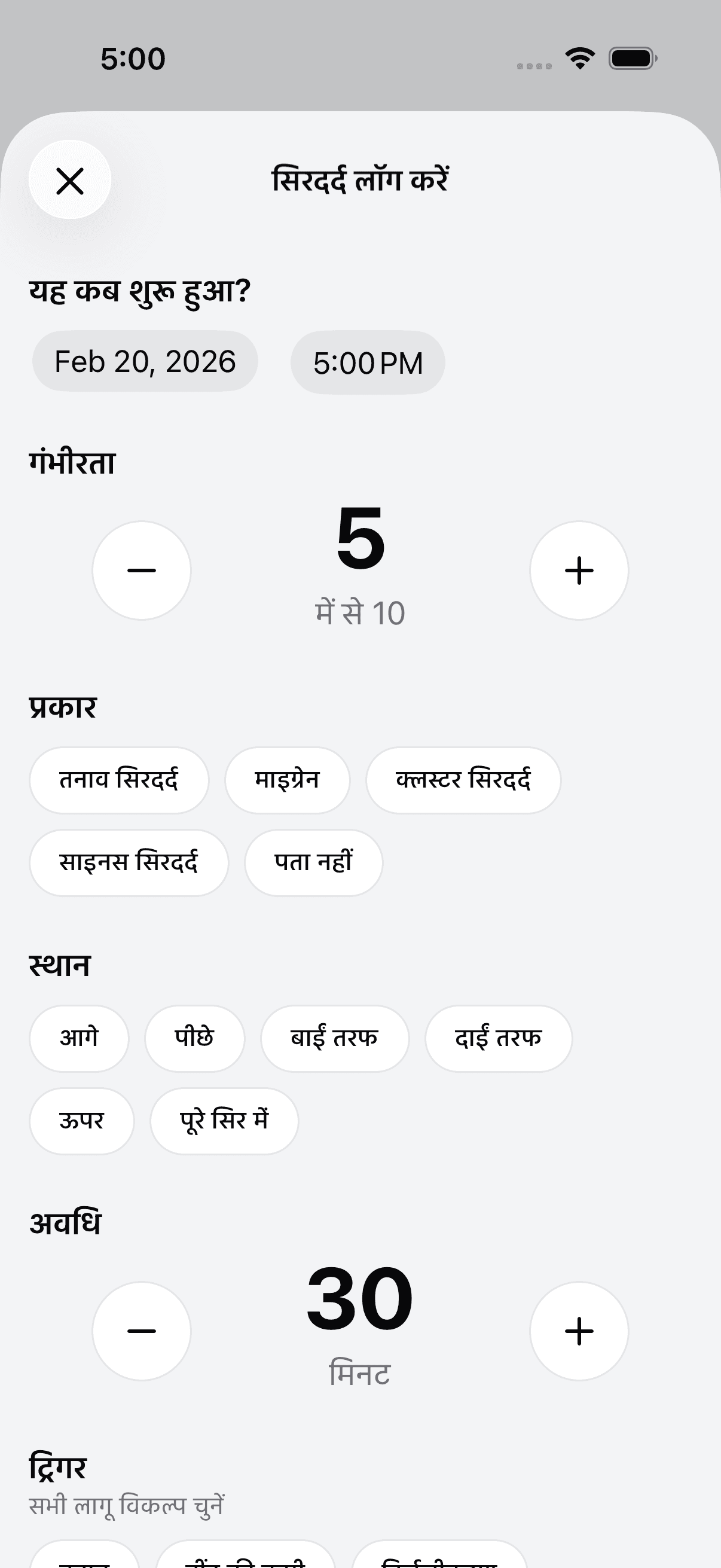Image resolution: width=721 pixels, height=1568 pixels.
Task: Select the दाईं तरफ chip
Action: pos(499,1038)
